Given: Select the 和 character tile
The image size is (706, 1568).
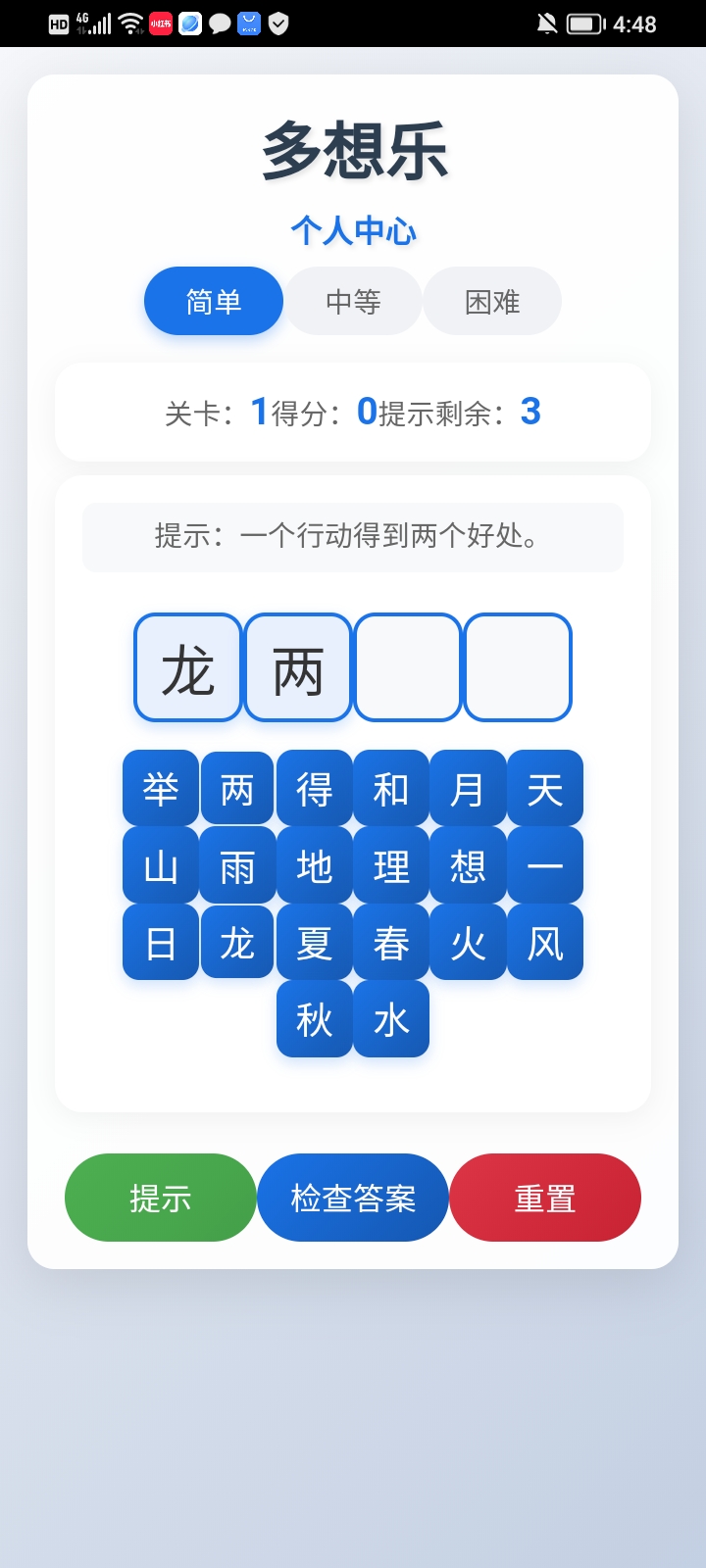Looking at the screenshot, I should pyautogui.click(x=390, y=787).
